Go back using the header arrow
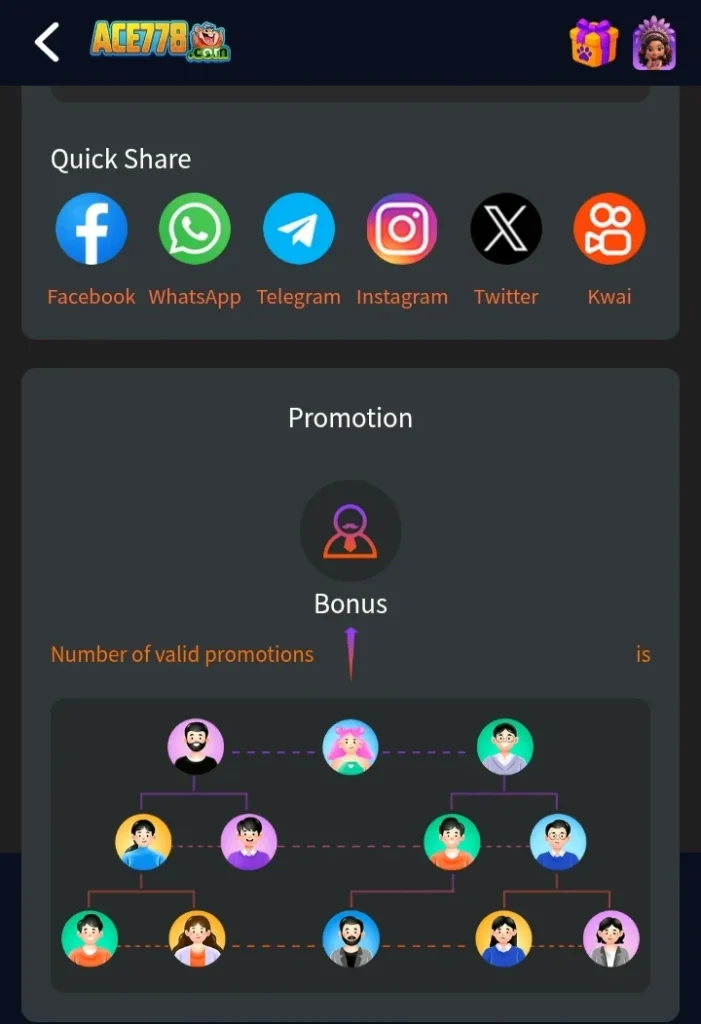 (47, 43)
